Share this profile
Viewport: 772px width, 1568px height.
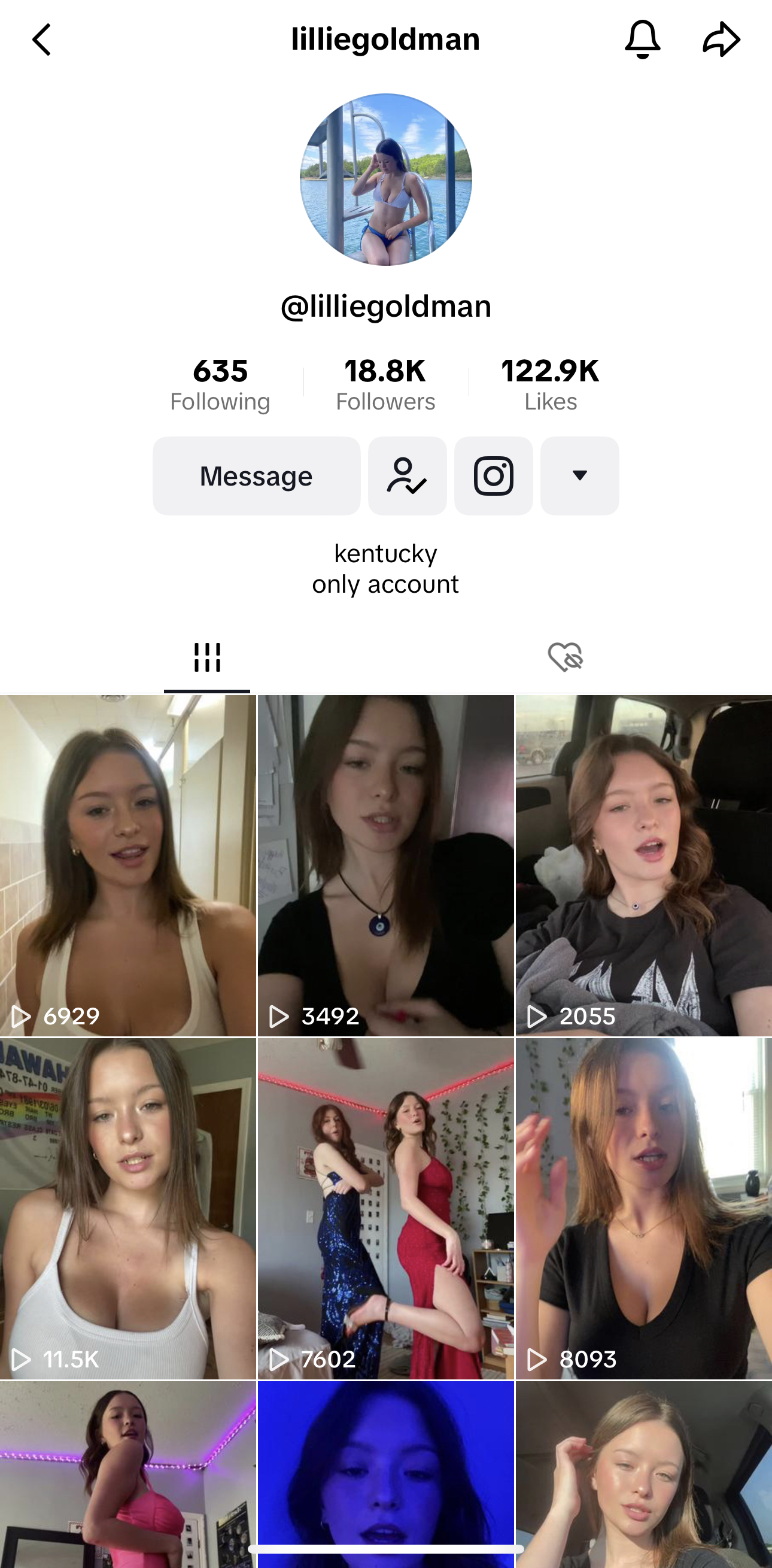722,40
